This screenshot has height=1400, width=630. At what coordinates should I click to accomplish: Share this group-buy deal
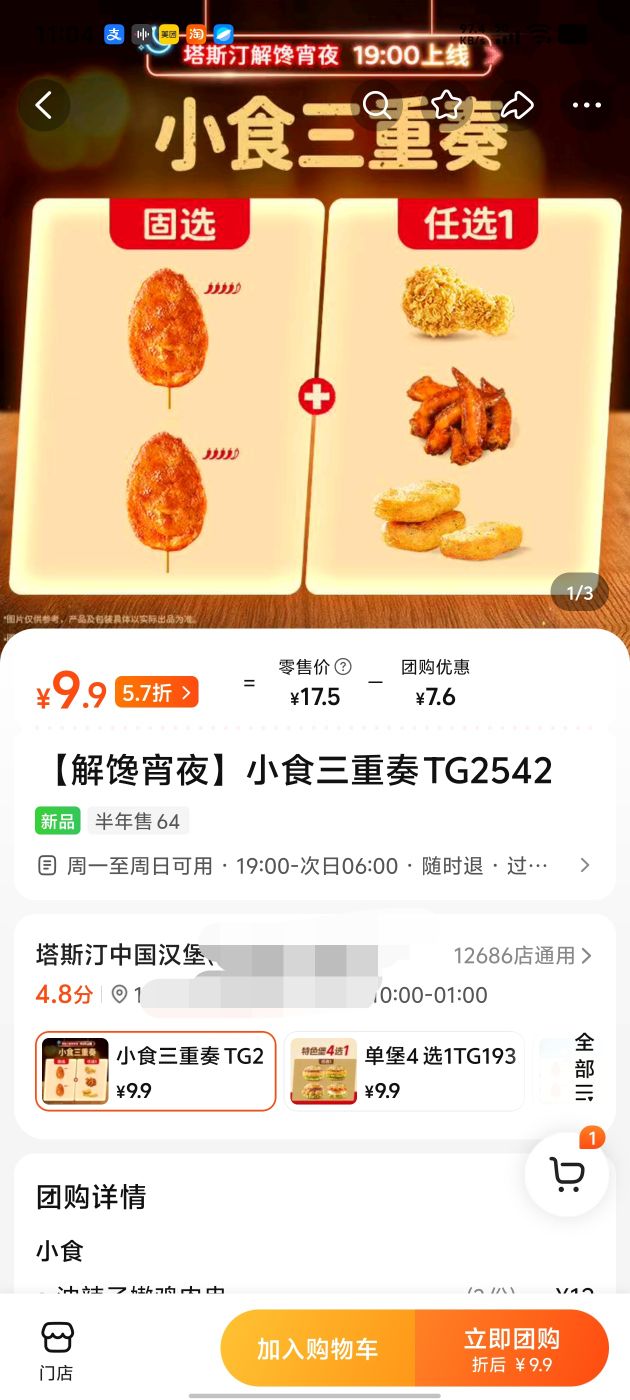(x=517, y=105)
